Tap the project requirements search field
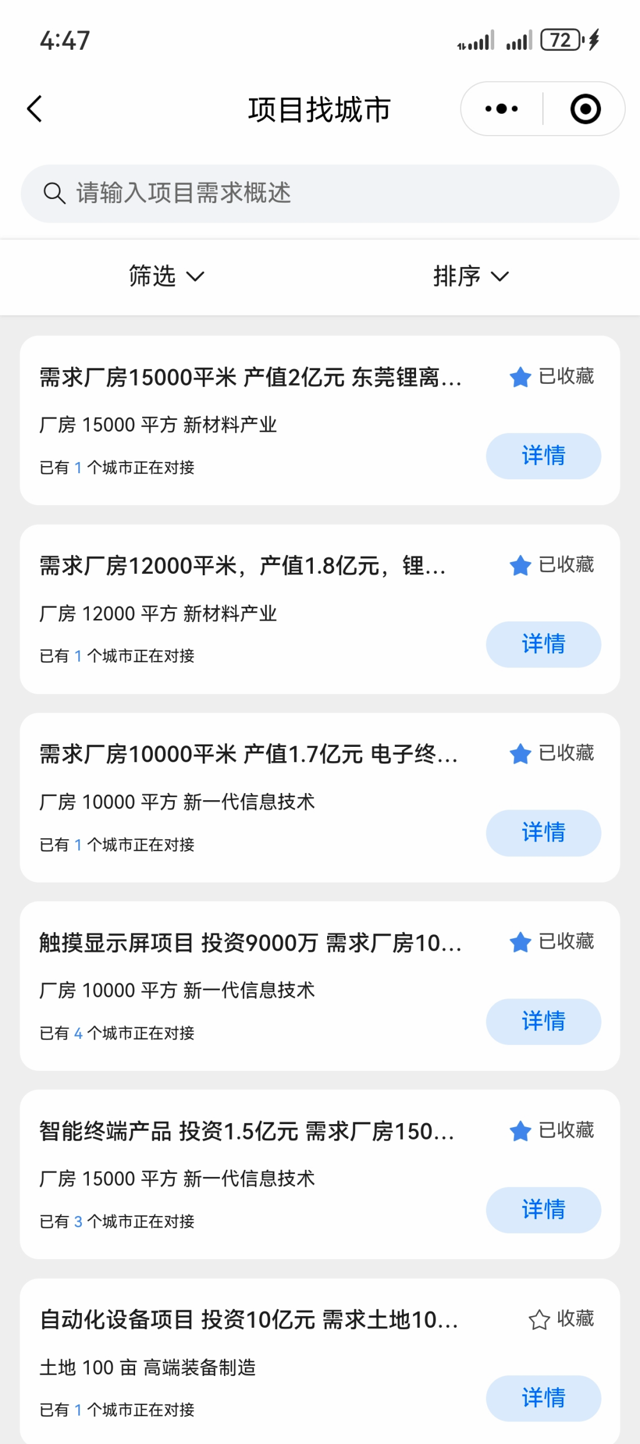640x1444 pixels. tap(320, 193)
